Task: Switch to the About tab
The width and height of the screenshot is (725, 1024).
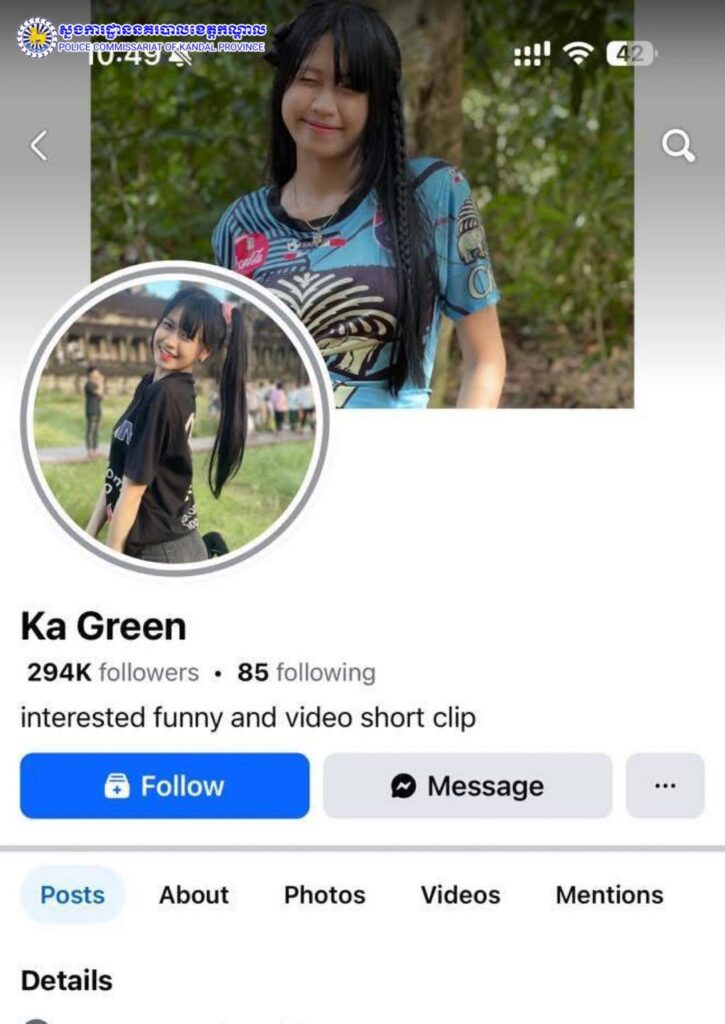Action: pos(194,895)
